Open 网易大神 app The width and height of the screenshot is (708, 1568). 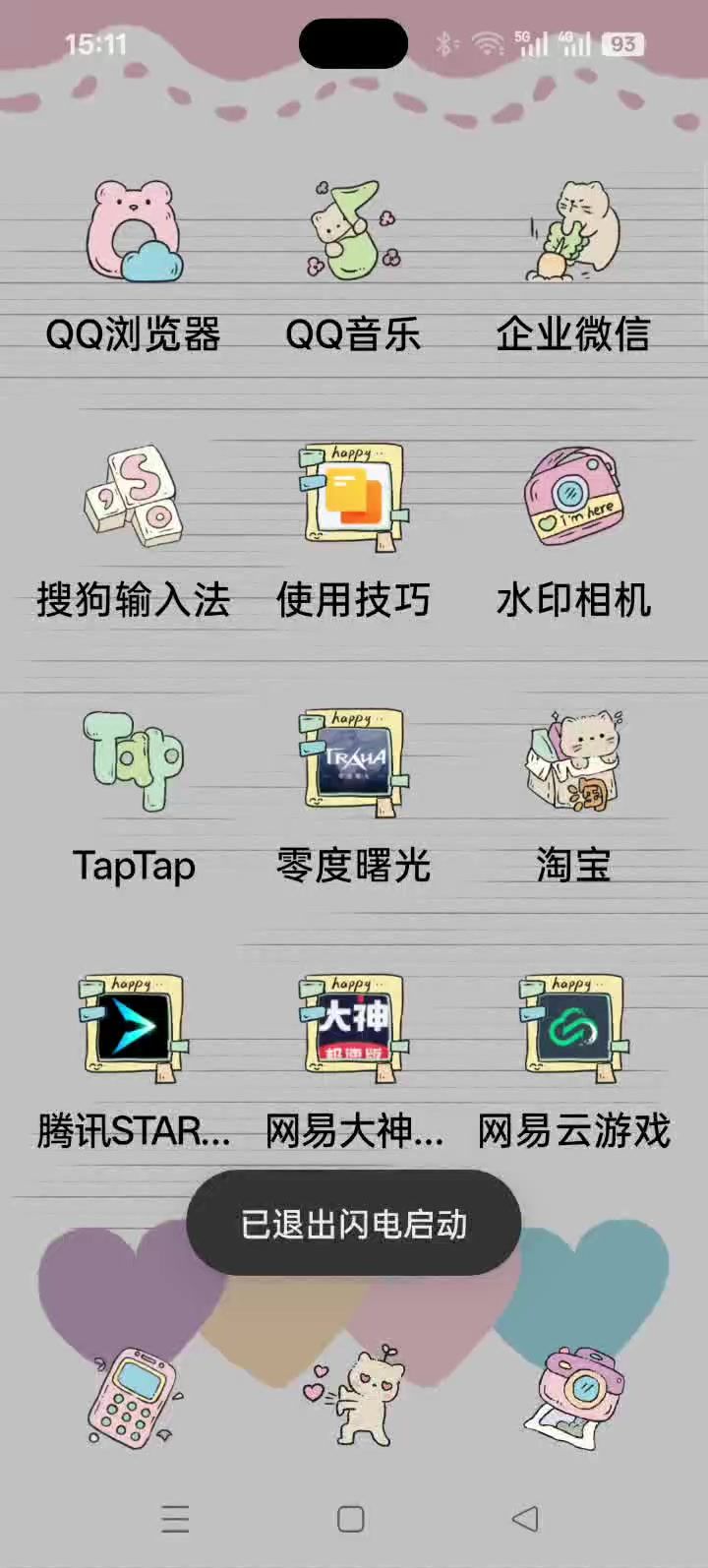pos(353,1028)
